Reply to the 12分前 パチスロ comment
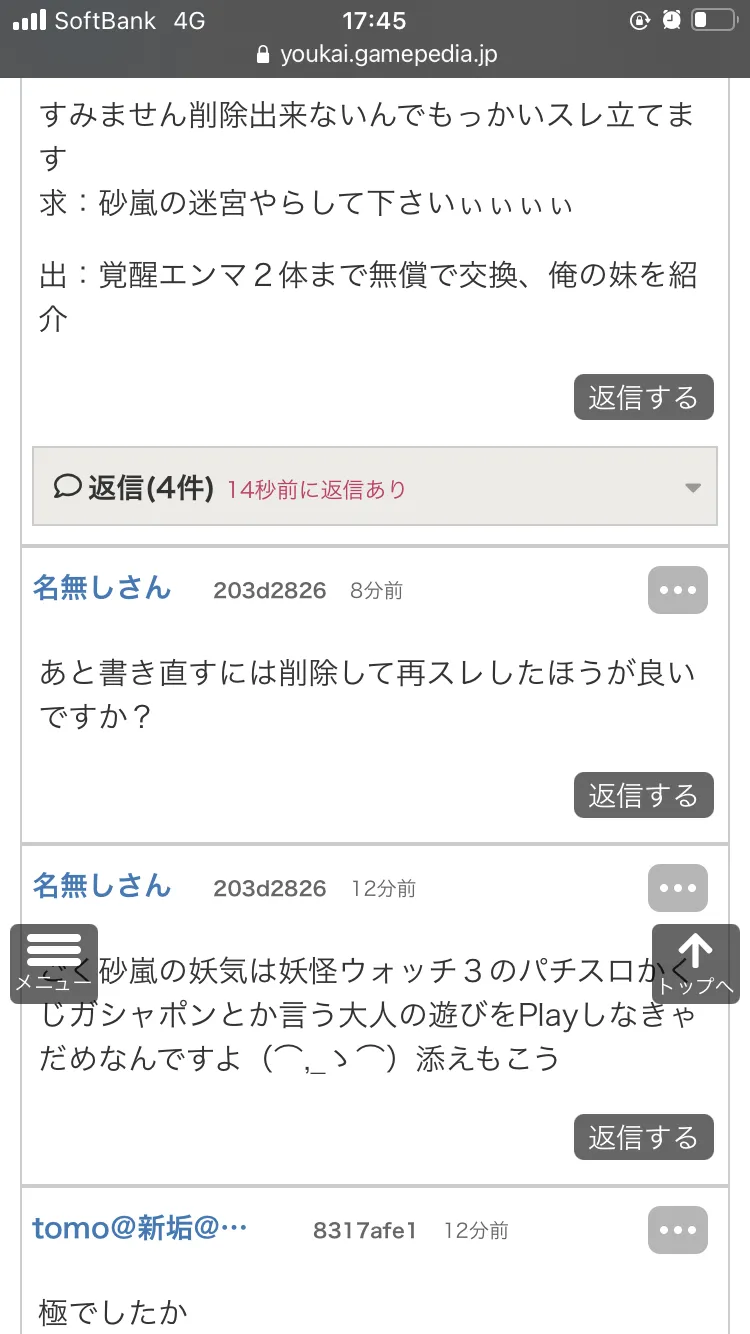 pyautogui.click(x=643, y=1137)
